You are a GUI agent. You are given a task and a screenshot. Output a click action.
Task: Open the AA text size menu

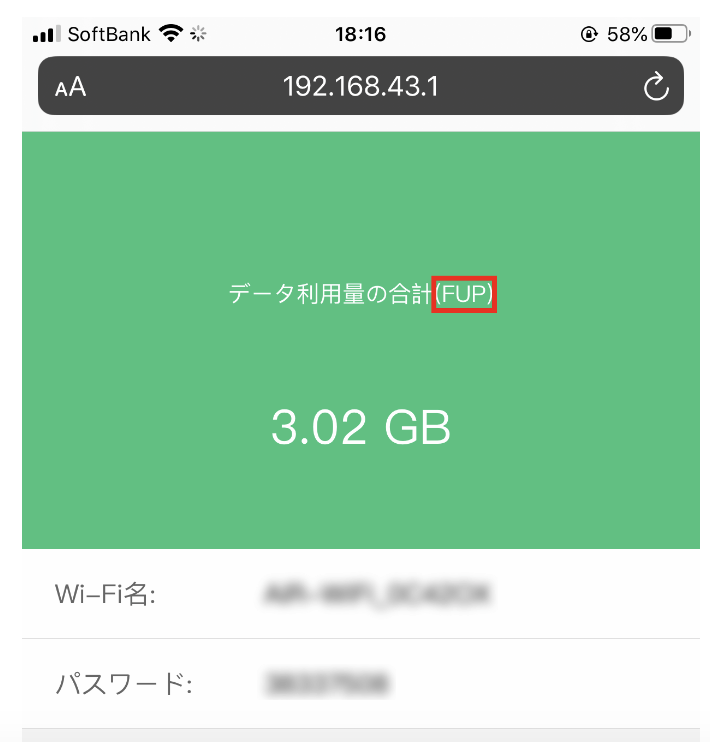coord(70,87)
